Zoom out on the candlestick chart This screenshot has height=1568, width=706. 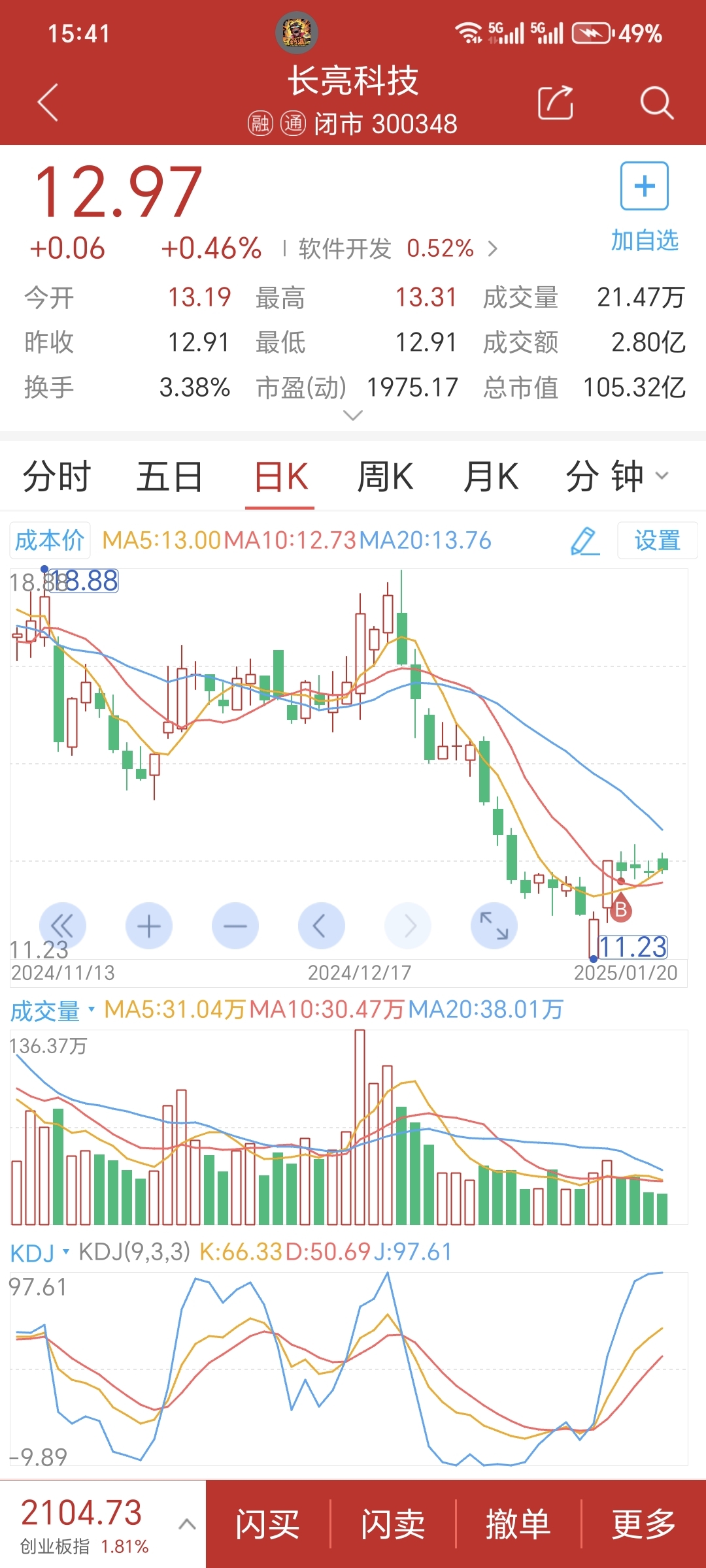coord(235,925)
